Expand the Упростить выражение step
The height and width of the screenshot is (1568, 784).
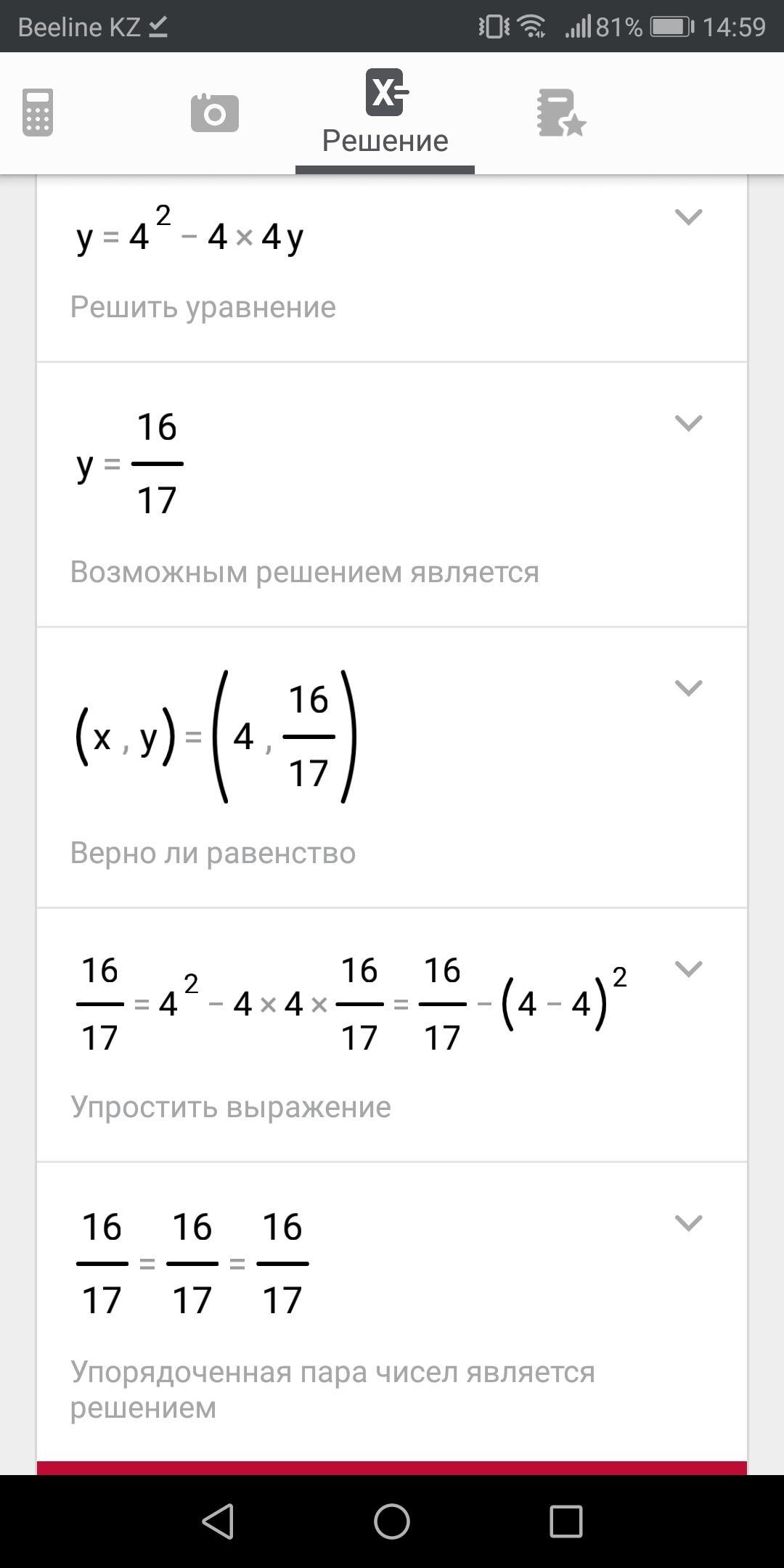(x=688, y=969)
